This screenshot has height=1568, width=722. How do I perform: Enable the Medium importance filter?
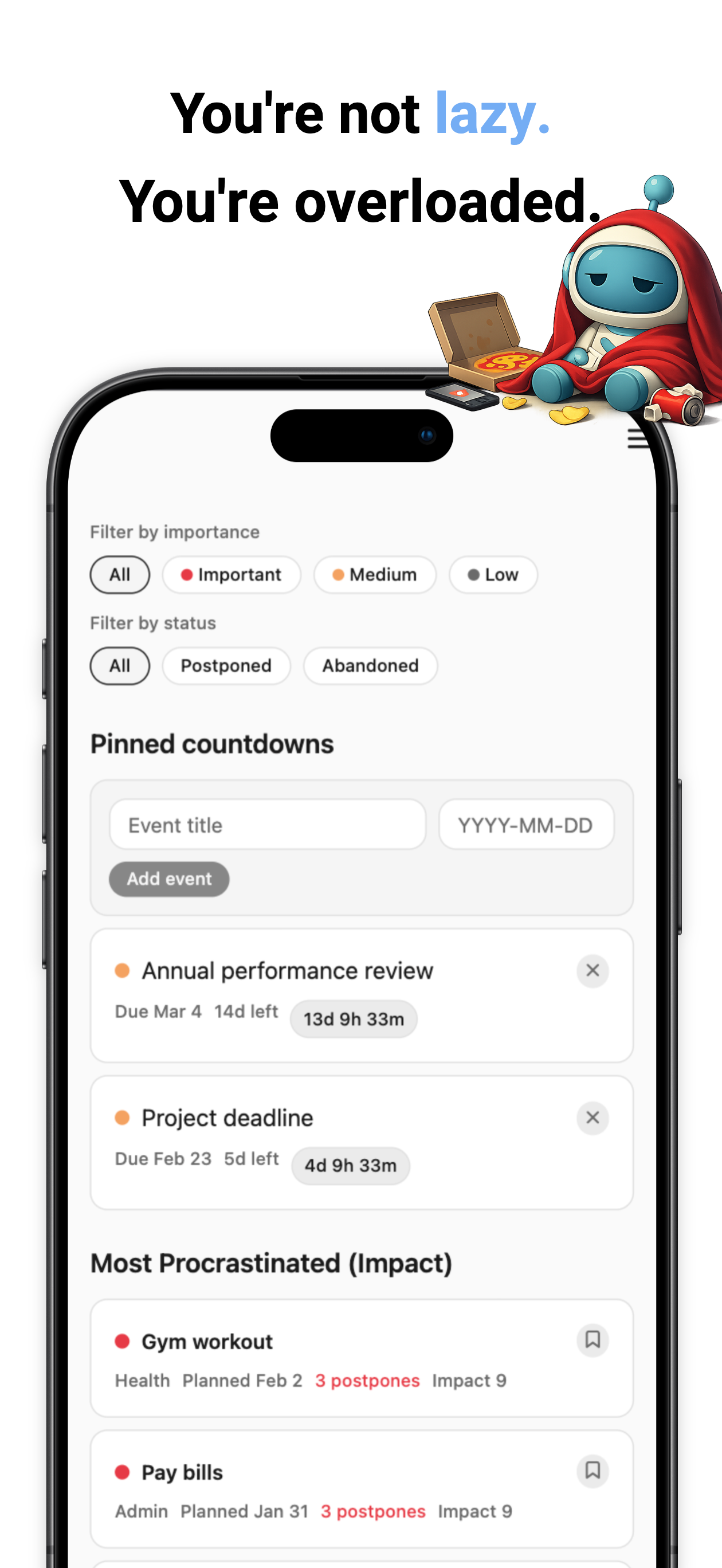375,575
